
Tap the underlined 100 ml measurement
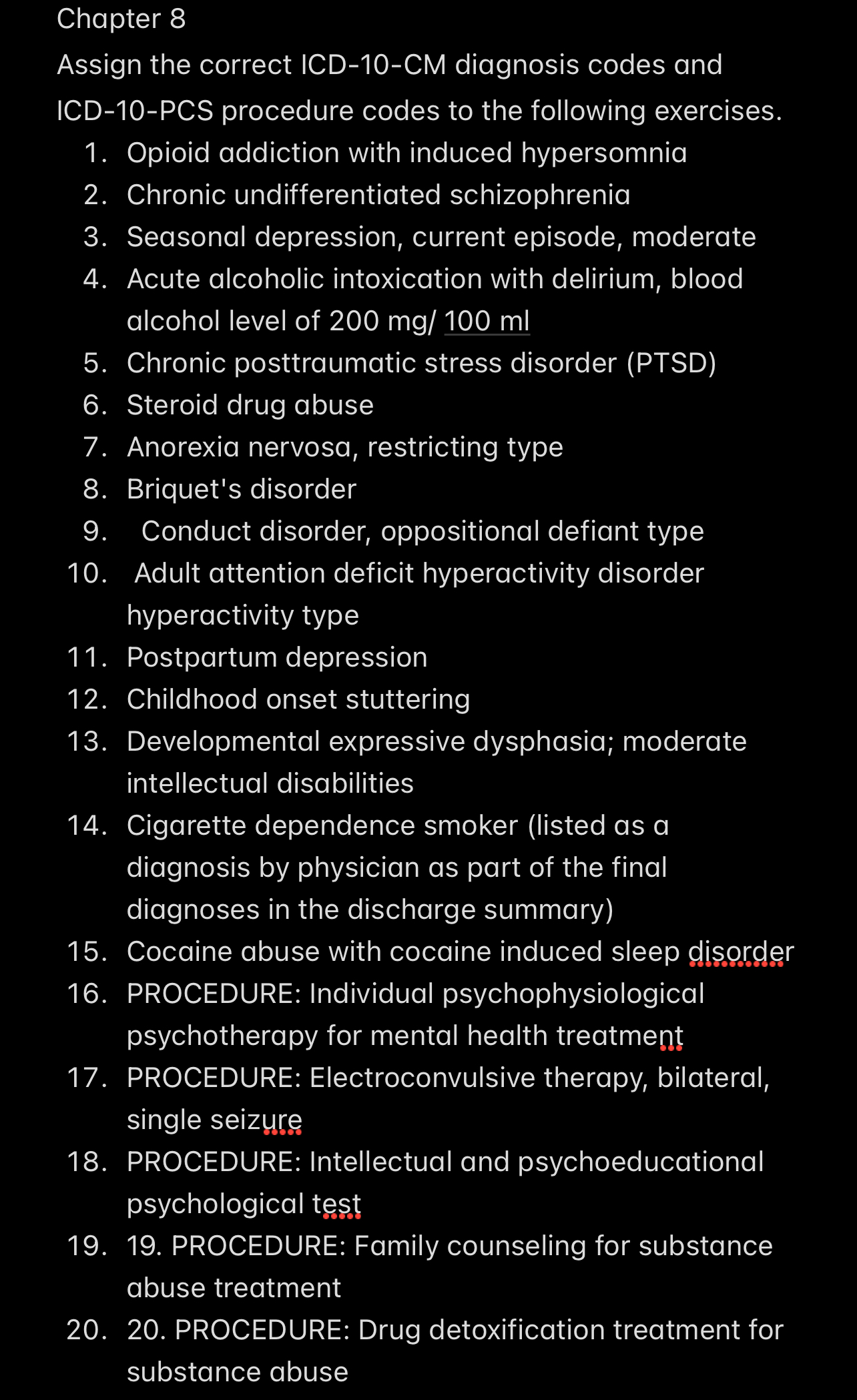(487, 321)
